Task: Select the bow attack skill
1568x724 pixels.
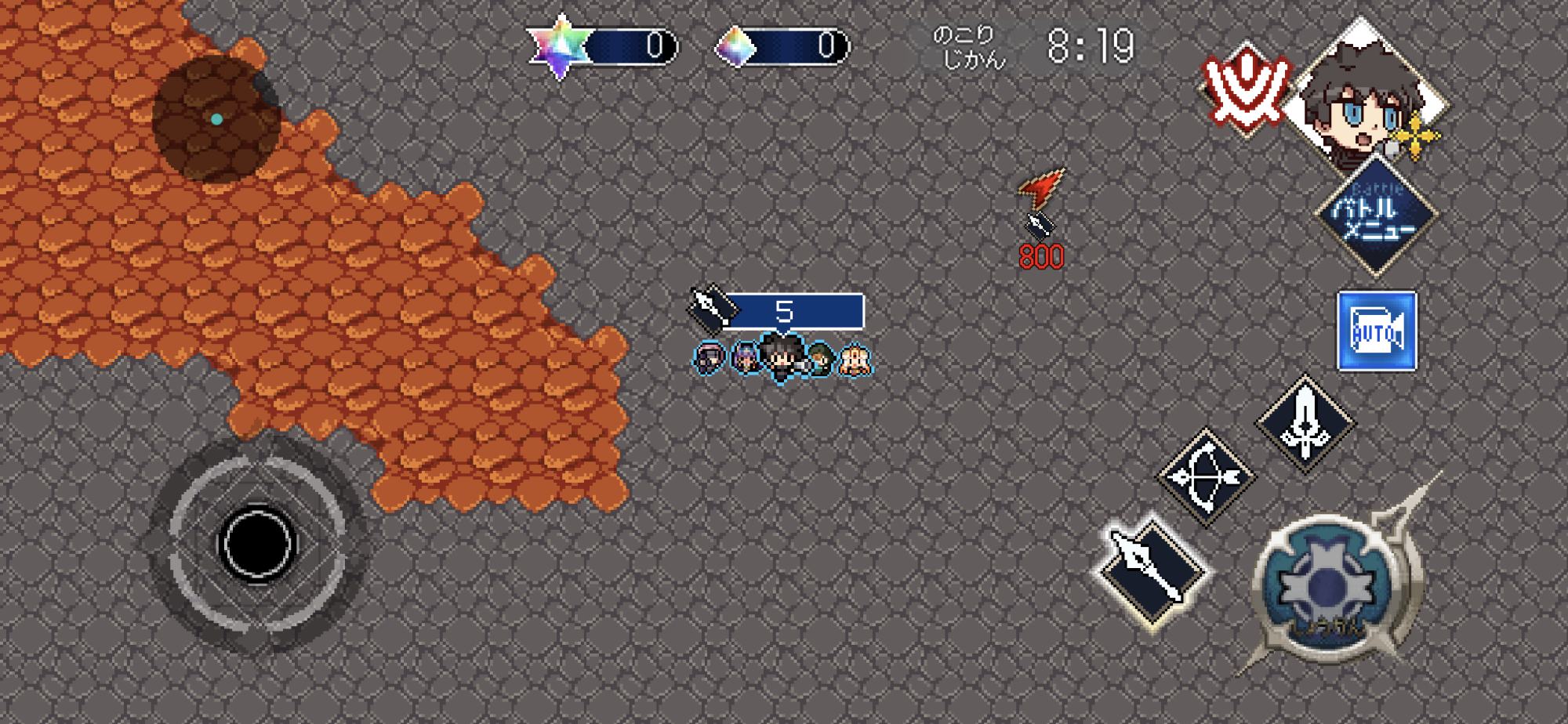Action: [x=1207, y=476]
